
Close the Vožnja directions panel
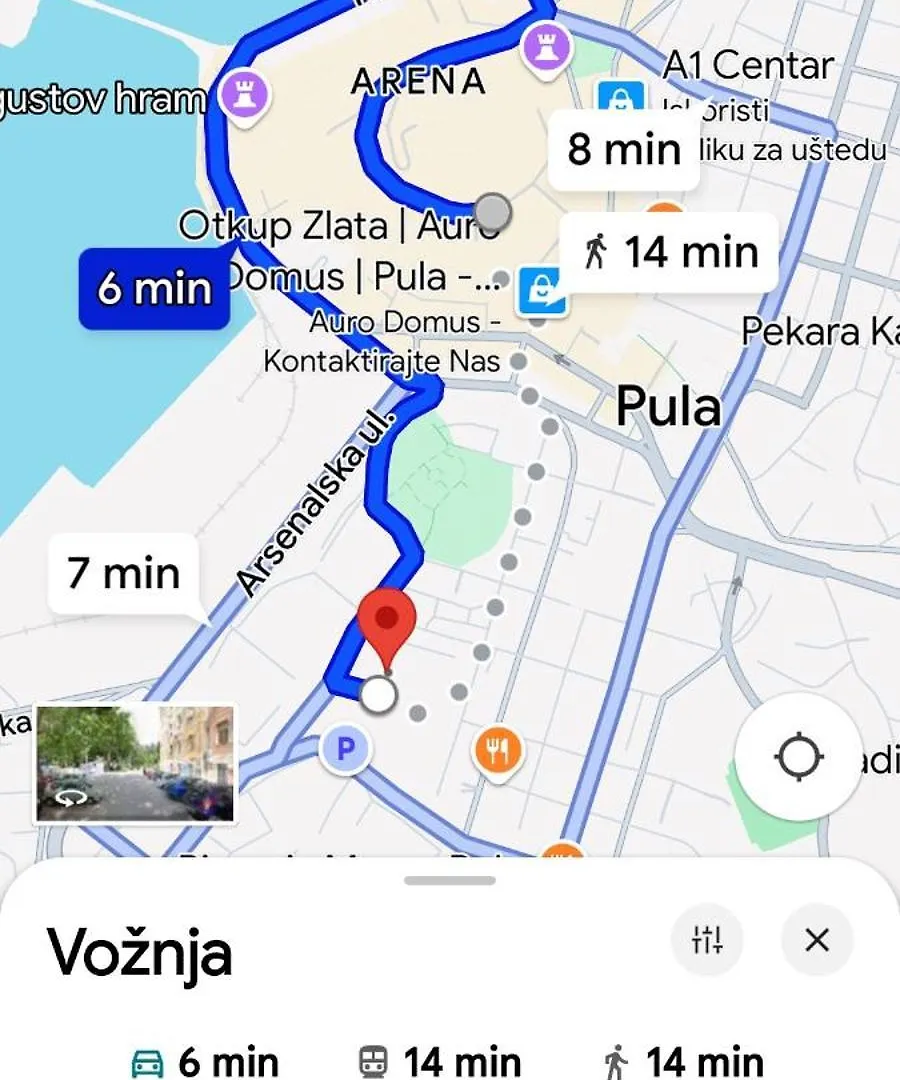(x=817, y=940)
